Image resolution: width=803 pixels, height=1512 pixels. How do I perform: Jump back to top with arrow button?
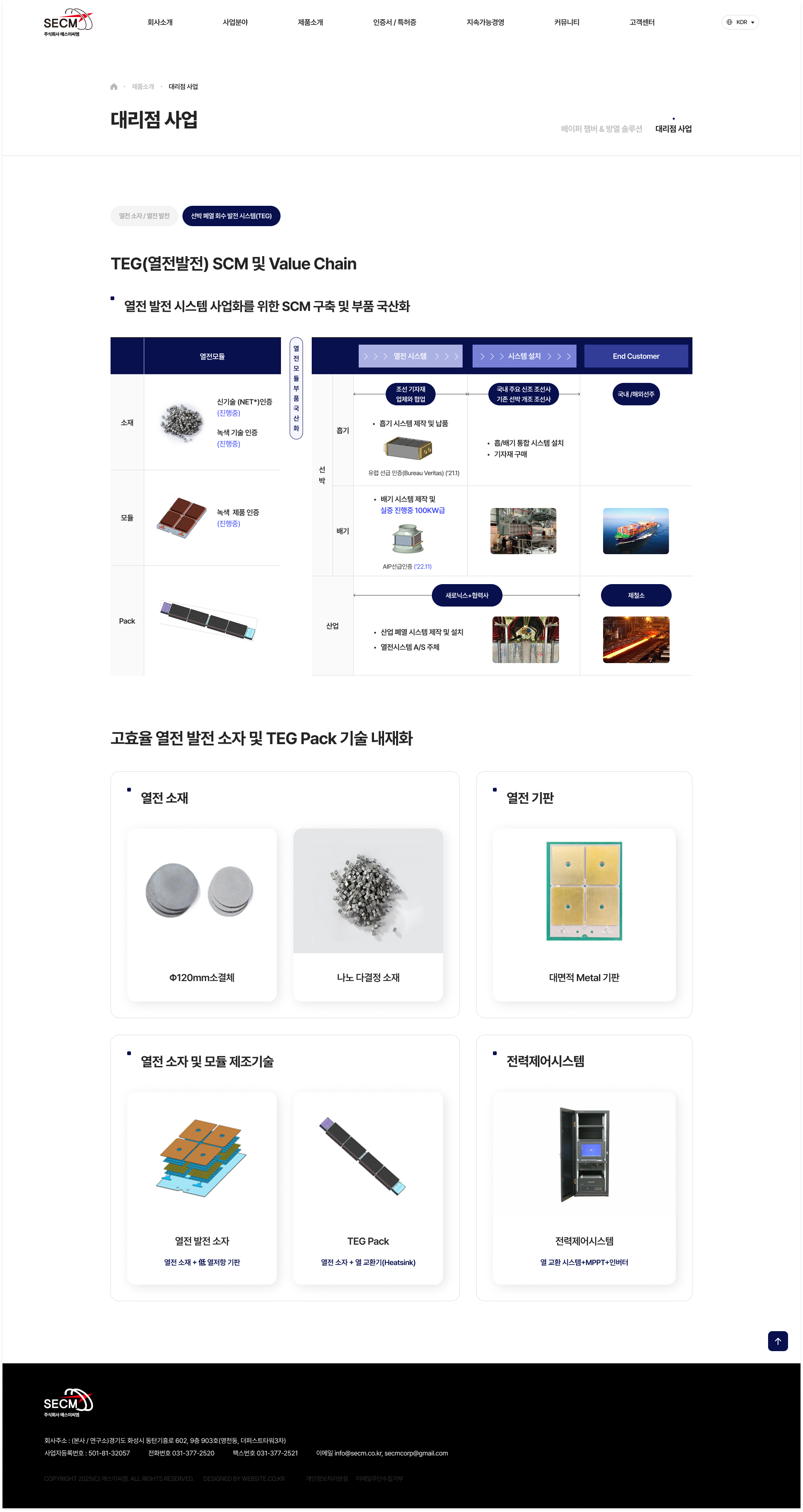[777, 1341]
